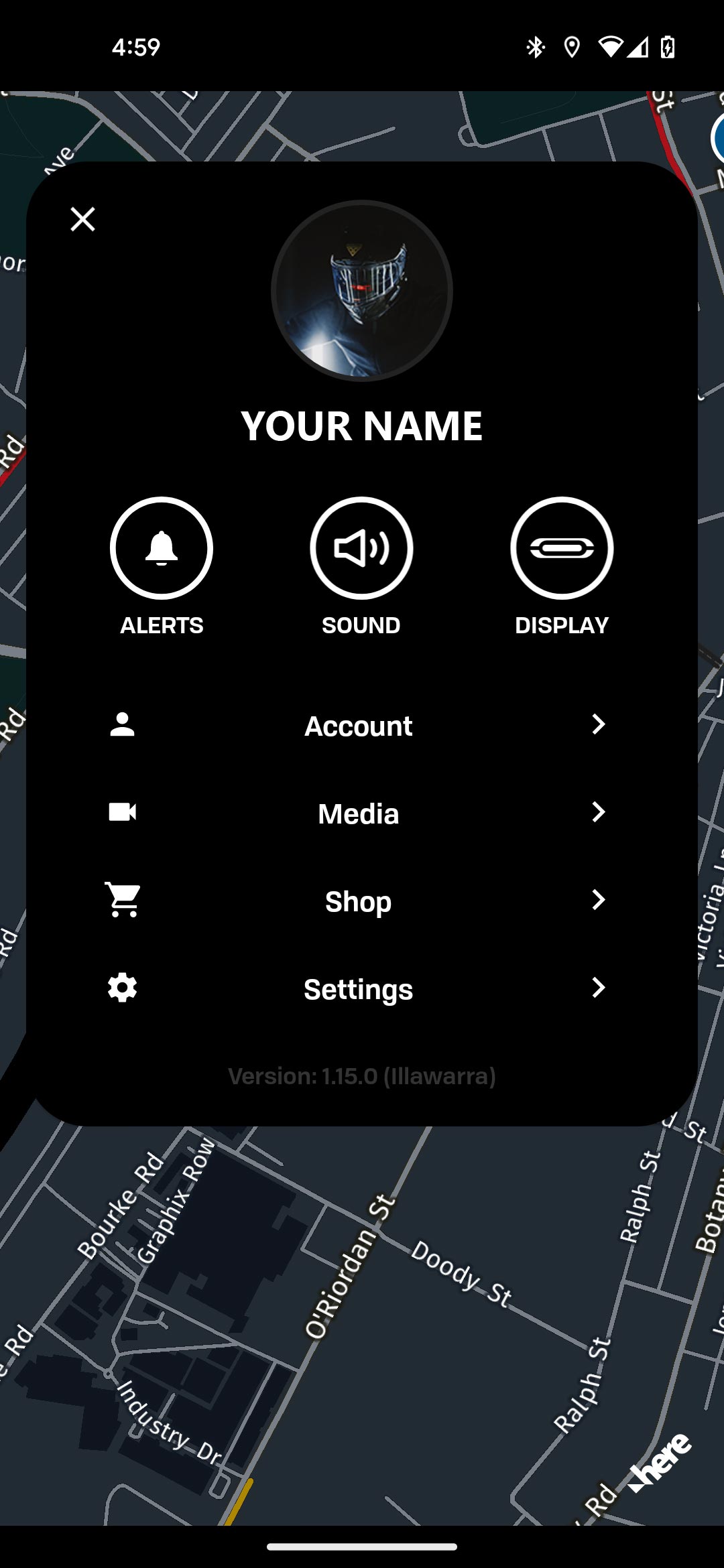Open the Alerts bell button

pyautogui.click(x=162, y=548)
